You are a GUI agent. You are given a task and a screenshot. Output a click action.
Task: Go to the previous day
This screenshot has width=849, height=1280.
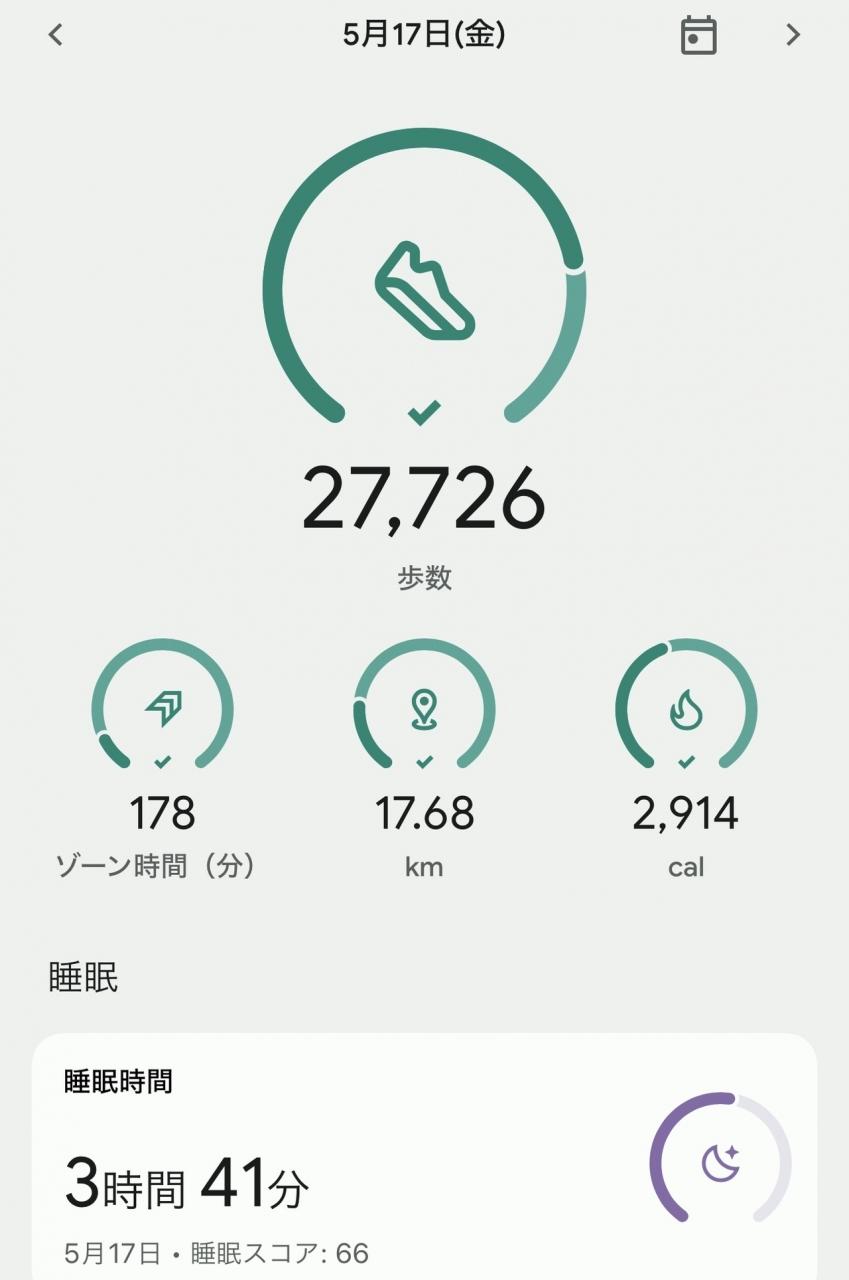pos(56,35)
